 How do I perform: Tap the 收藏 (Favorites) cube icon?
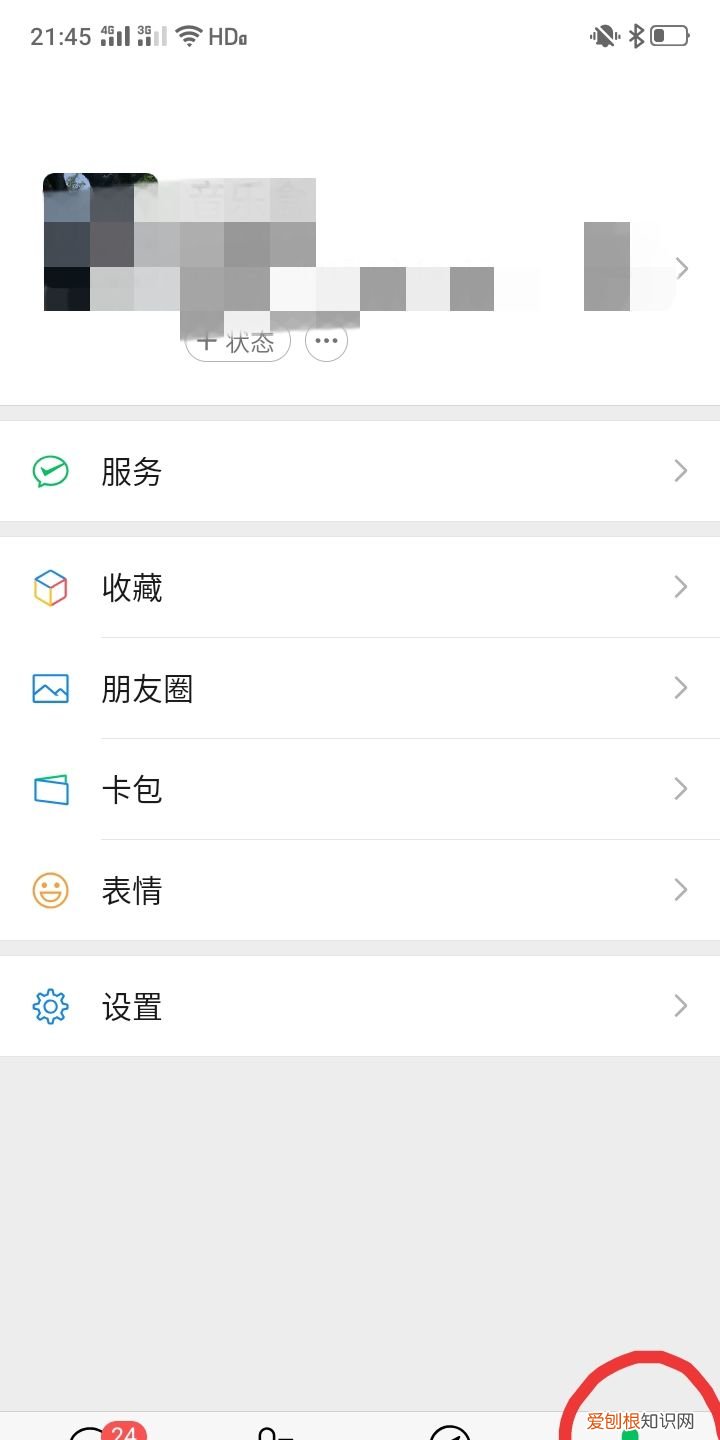50,588
